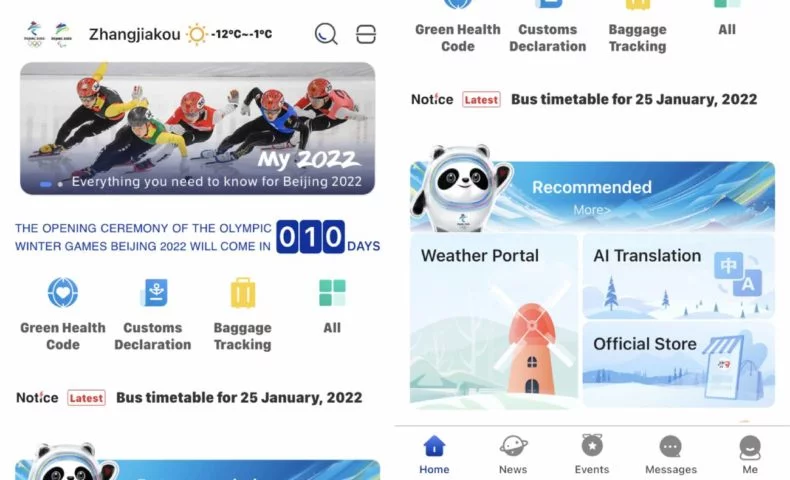
Task: Switch to the News tab
Action: [x=513, y=453]
